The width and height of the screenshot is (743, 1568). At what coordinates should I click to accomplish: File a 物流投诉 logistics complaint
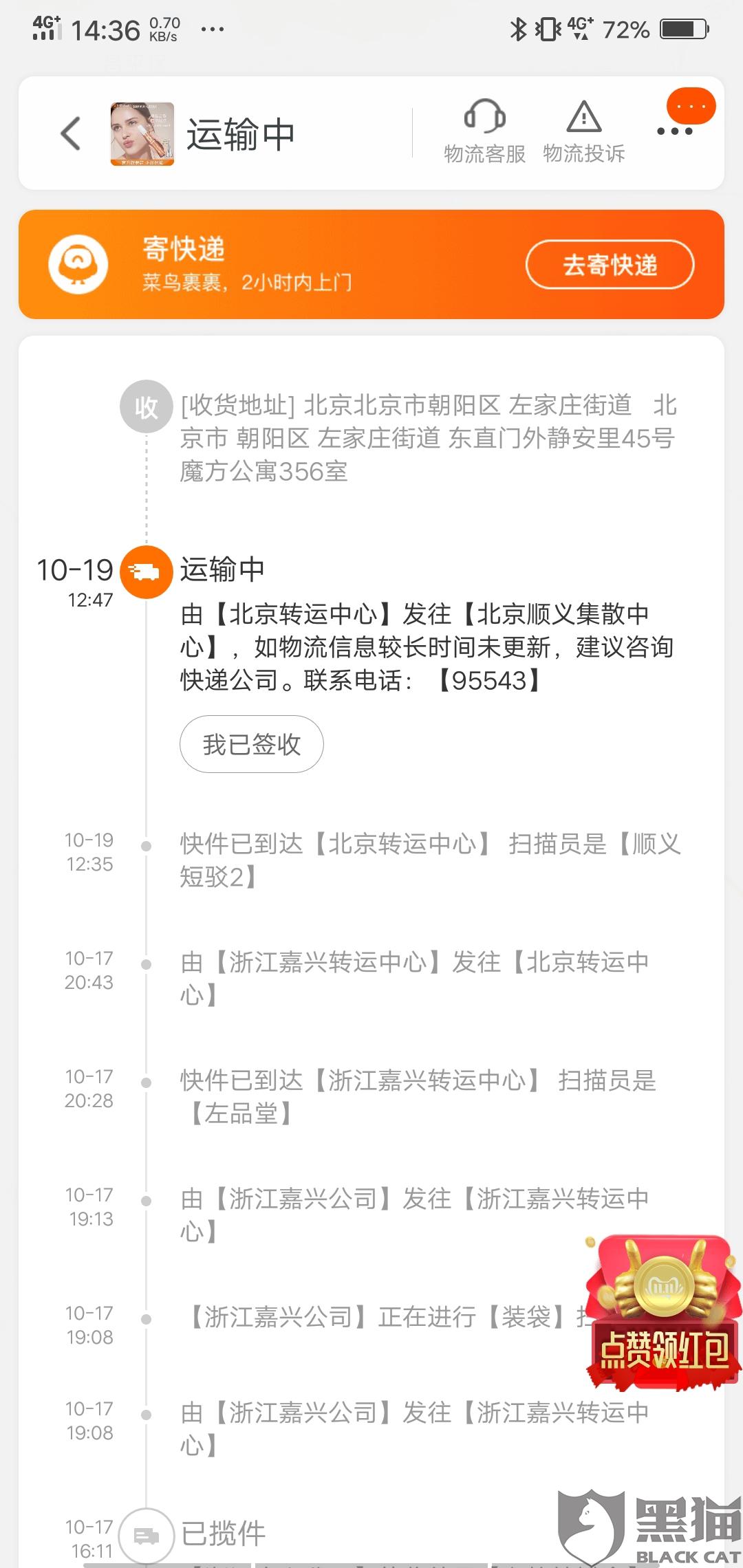click(x=583, y=131)
